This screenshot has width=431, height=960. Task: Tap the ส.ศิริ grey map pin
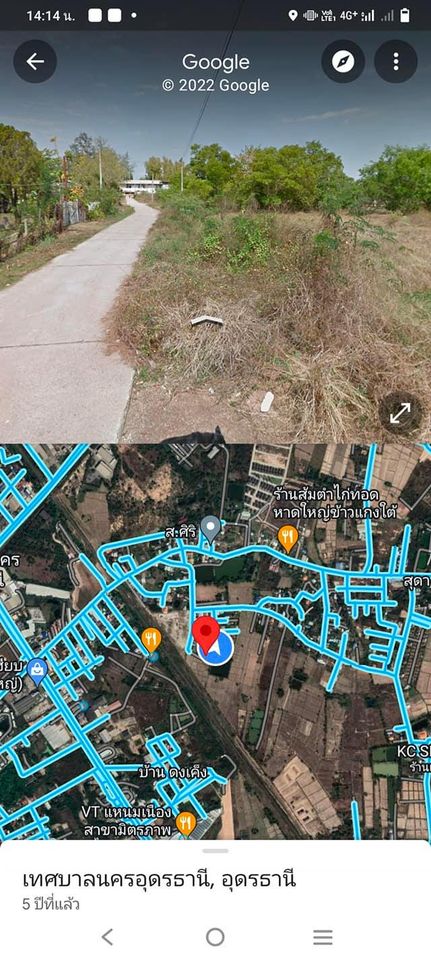pos(211,529)
